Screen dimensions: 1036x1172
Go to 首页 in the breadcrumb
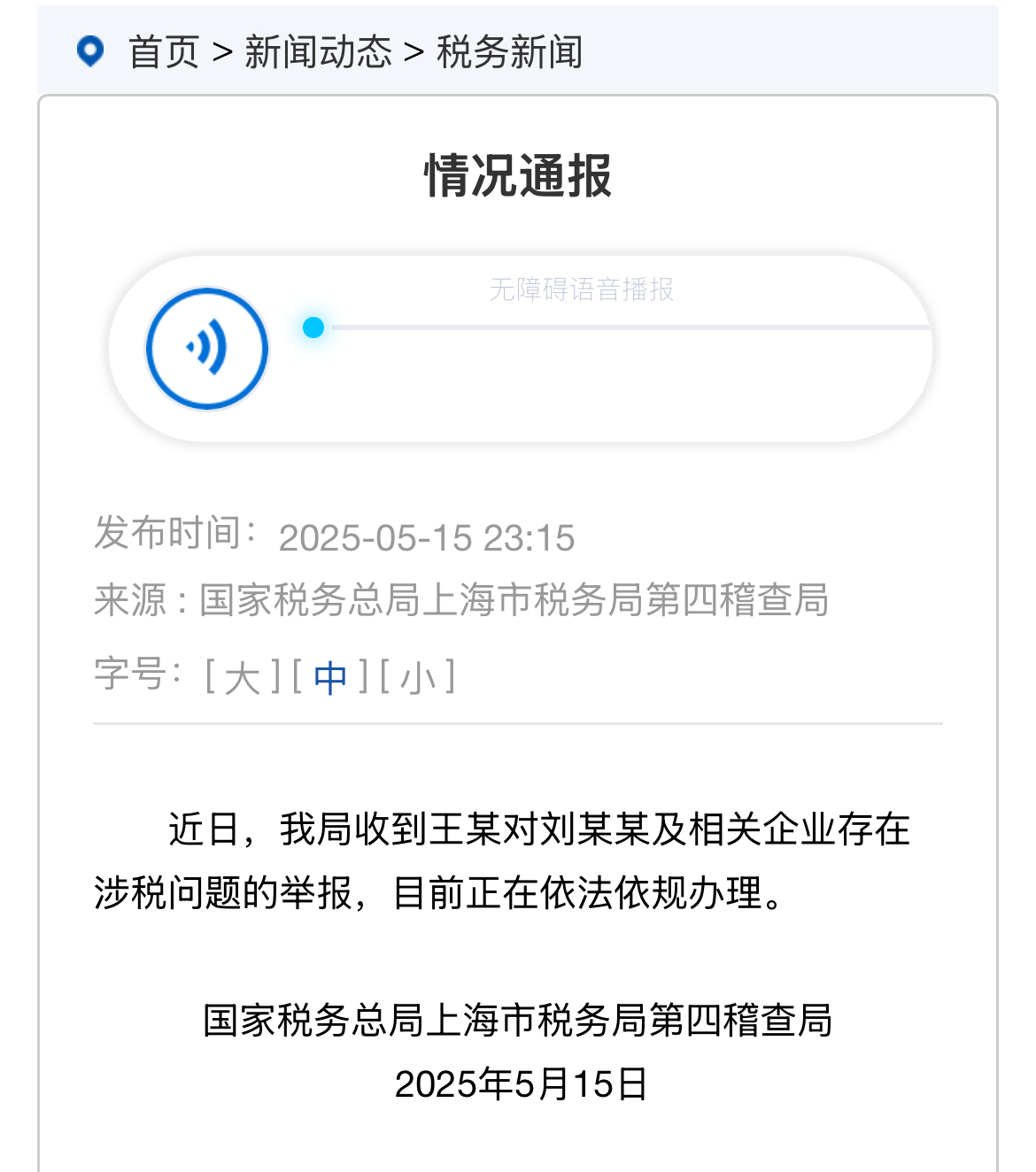(164, 52)
